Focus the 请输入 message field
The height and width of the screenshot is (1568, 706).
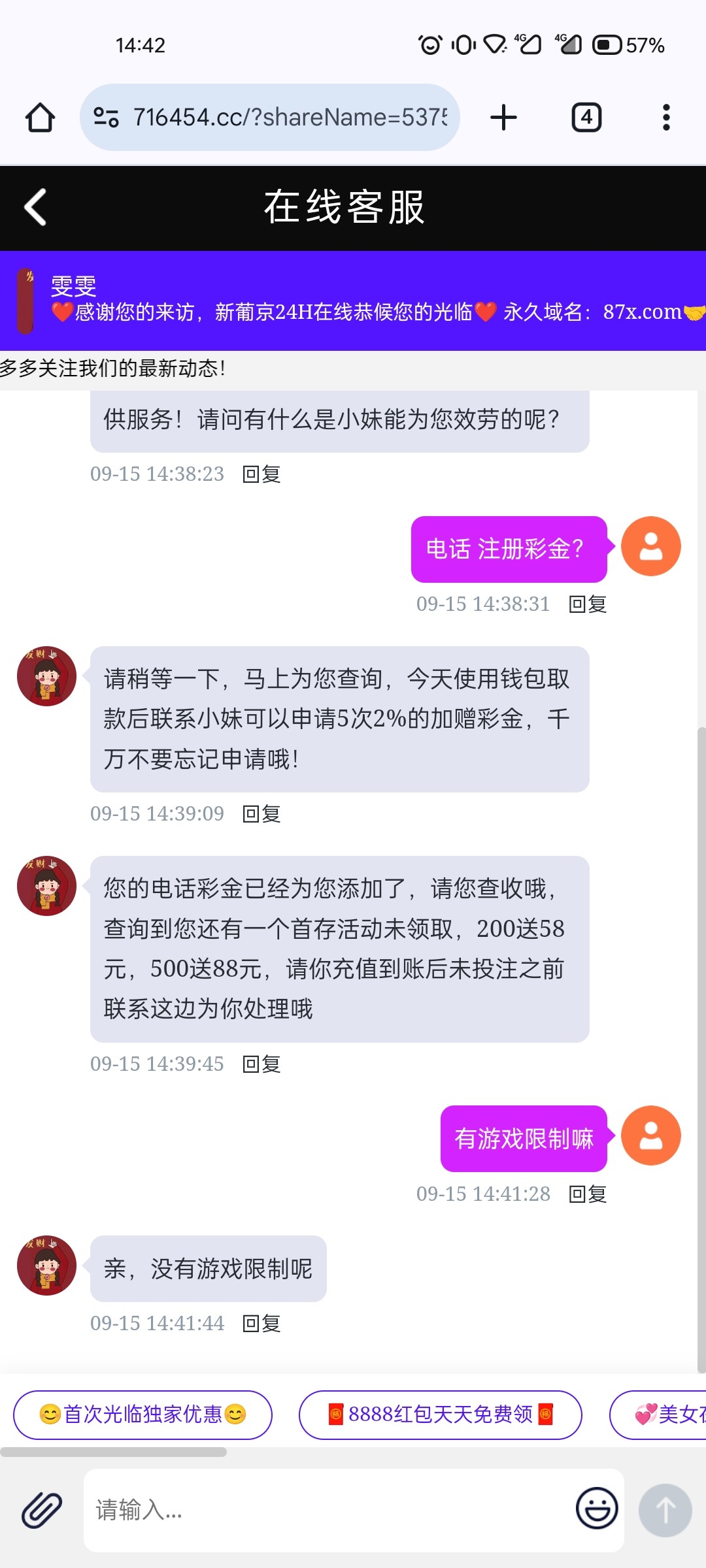tap(327, 1510)
